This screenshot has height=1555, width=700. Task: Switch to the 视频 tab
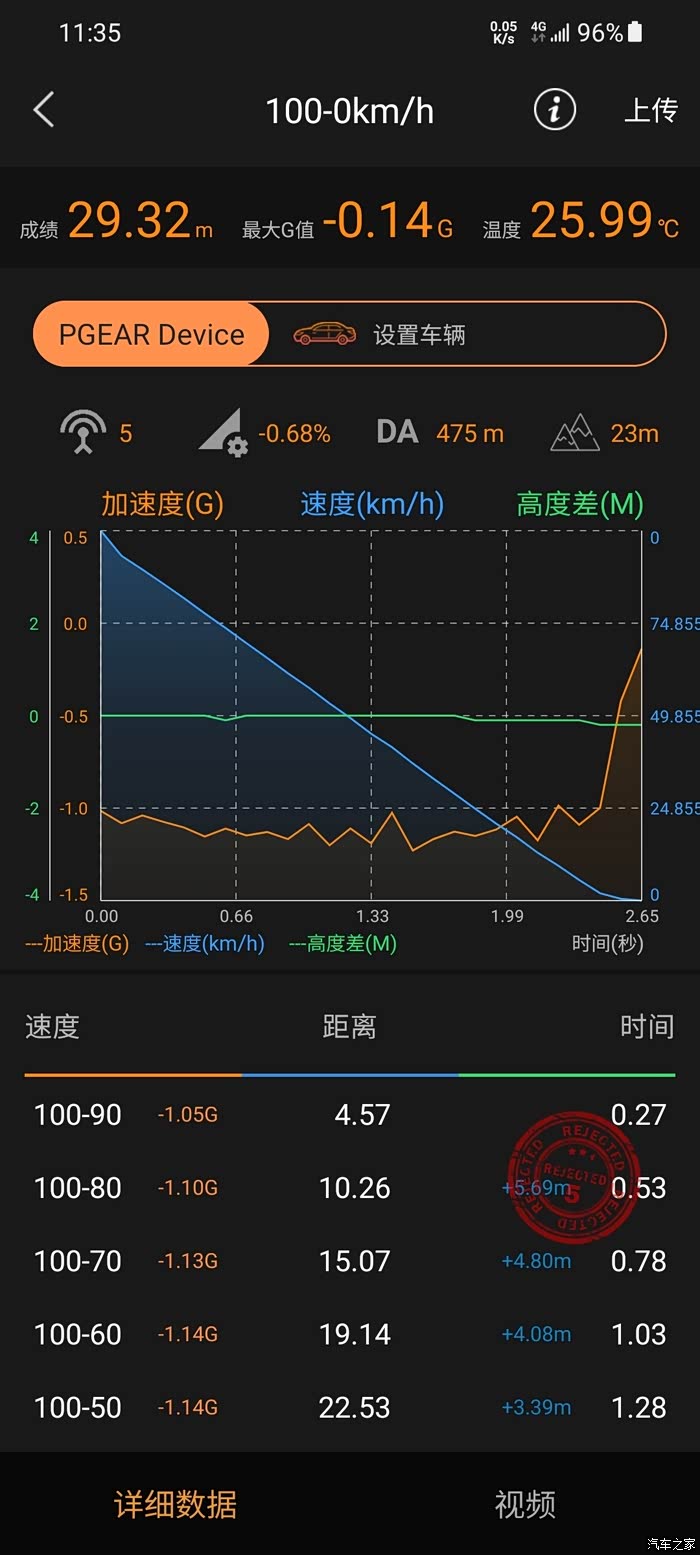[x=524, y=1504]
